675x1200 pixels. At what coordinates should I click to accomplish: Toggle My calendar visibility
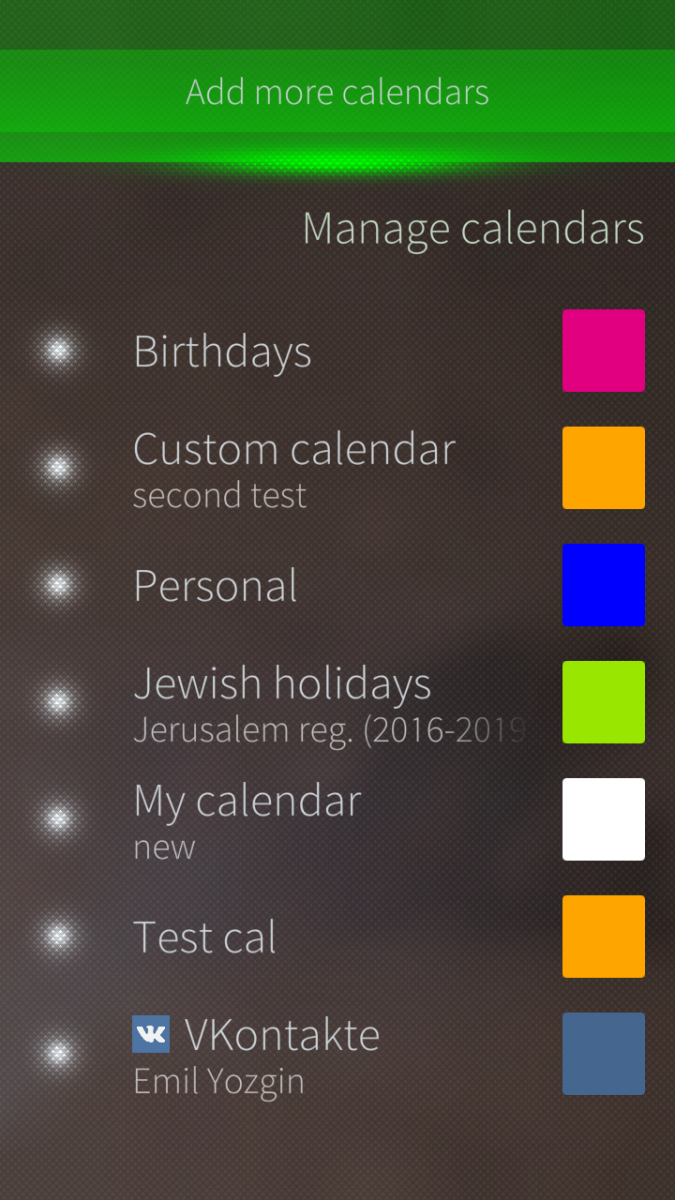pyautogui.click(x=59, y=819)
